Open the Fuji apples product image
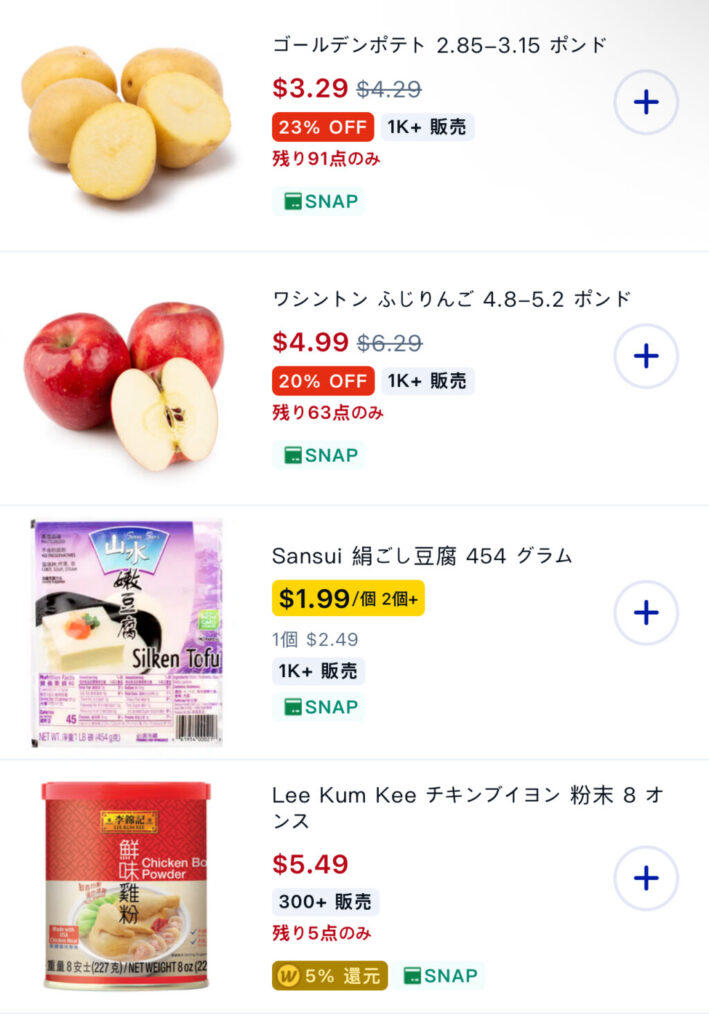Screen dimensions: 709x1024 coord(124,386)
